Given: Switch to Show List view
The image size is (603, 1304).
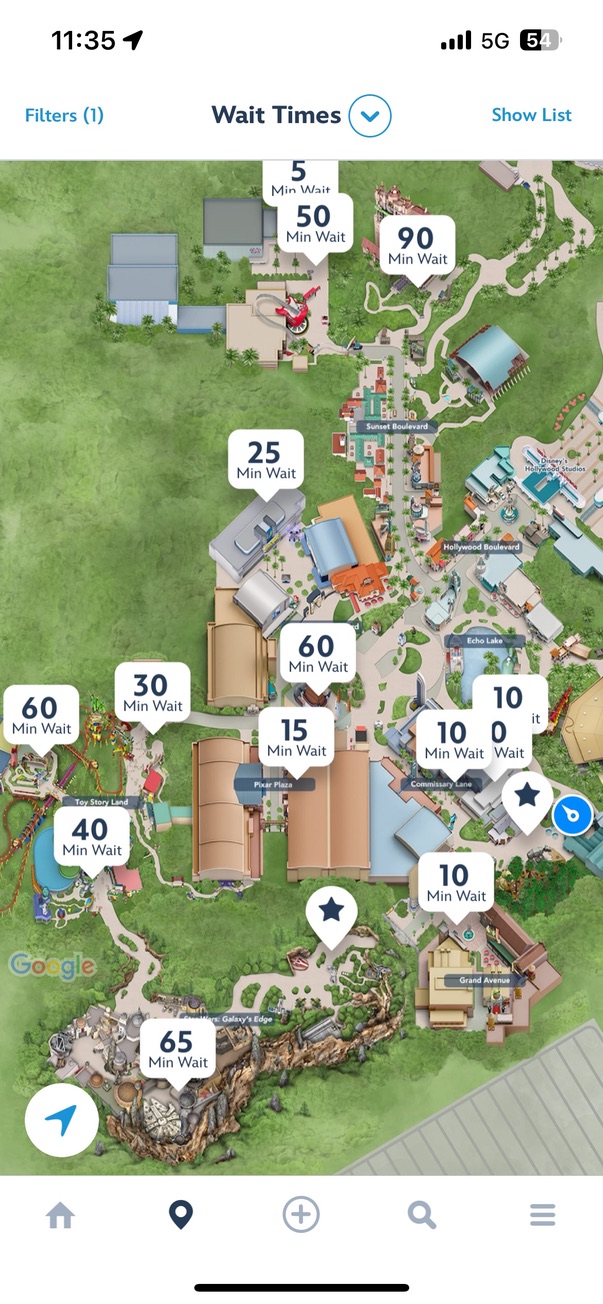Looking at the screenshot, I should [531, 115].
